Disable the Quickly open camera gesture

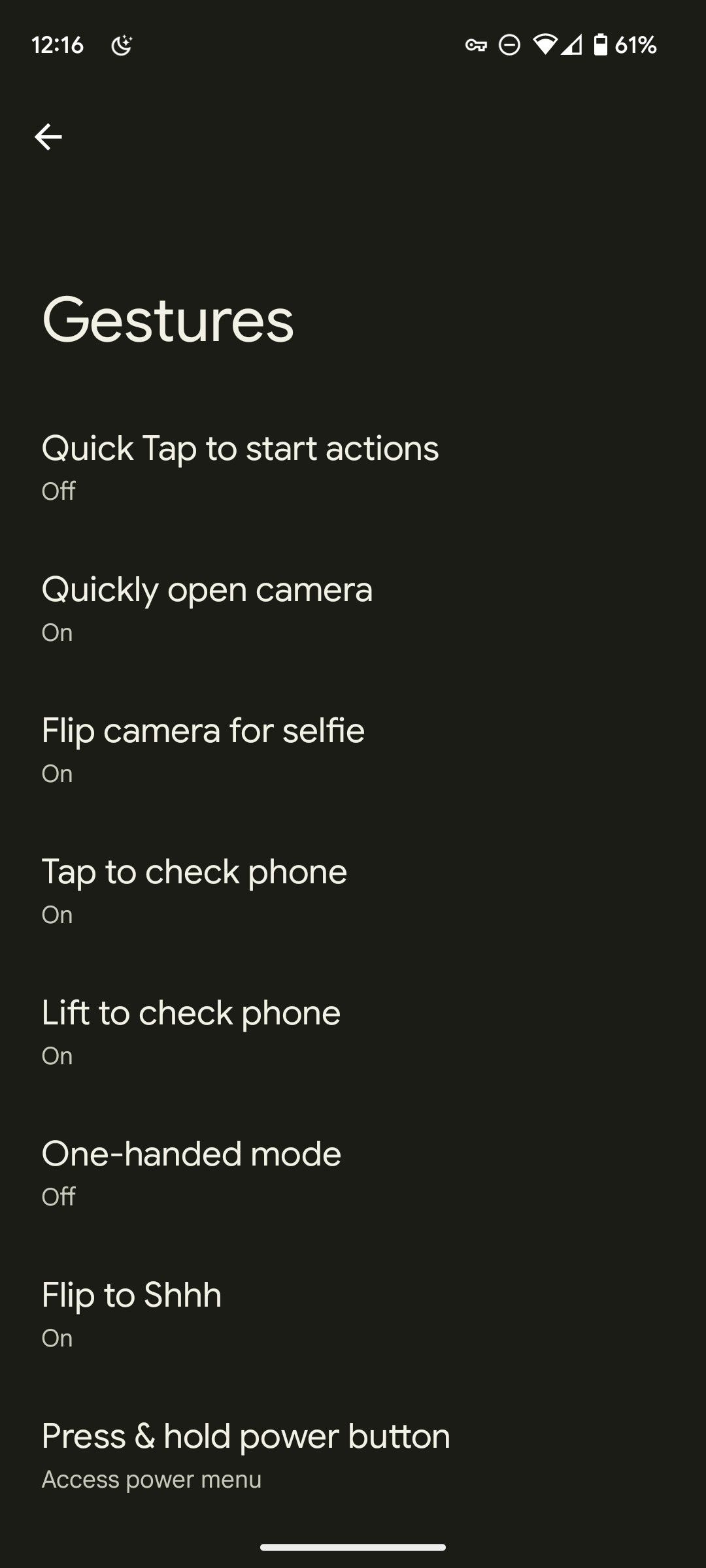coord(207,607)
